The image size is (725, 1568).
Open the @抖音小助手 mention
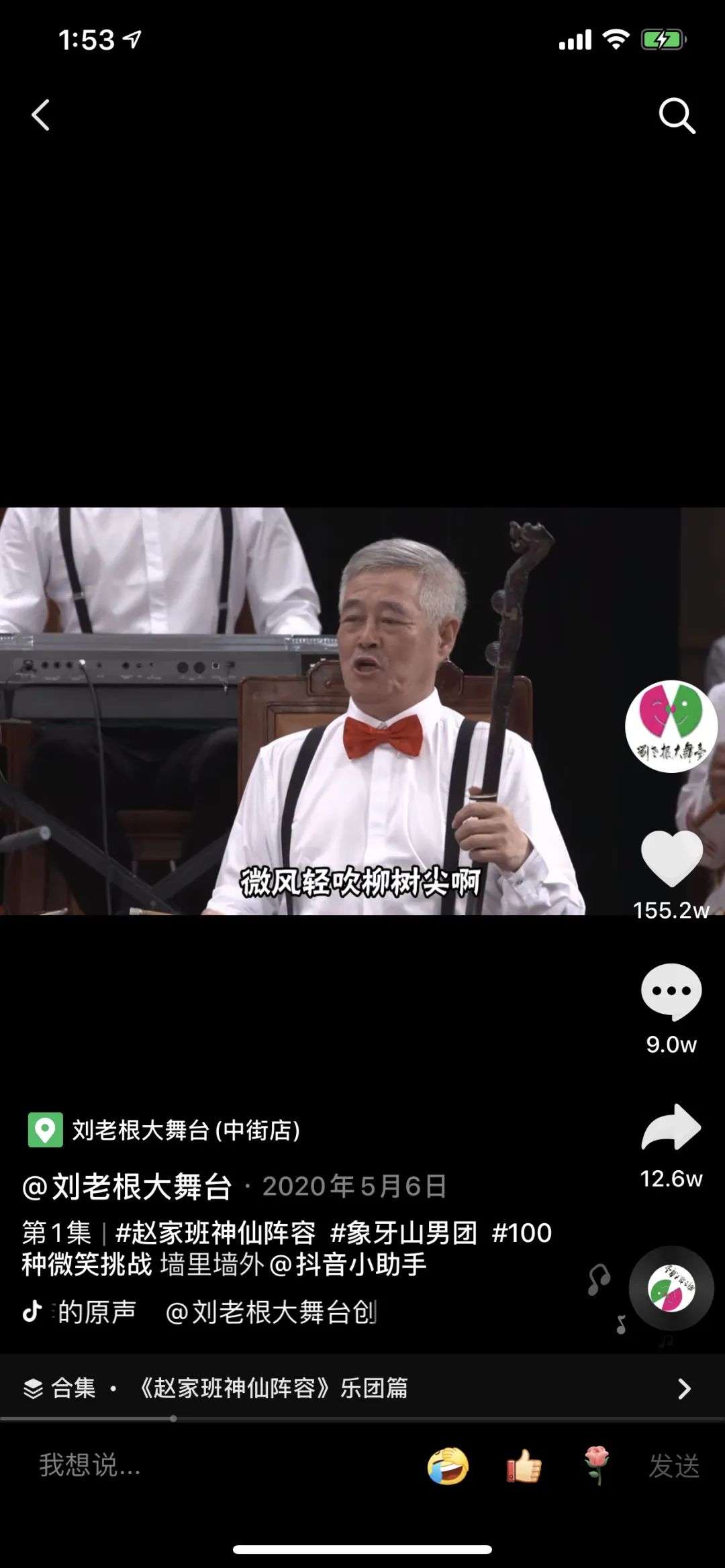coord(348,1265)
